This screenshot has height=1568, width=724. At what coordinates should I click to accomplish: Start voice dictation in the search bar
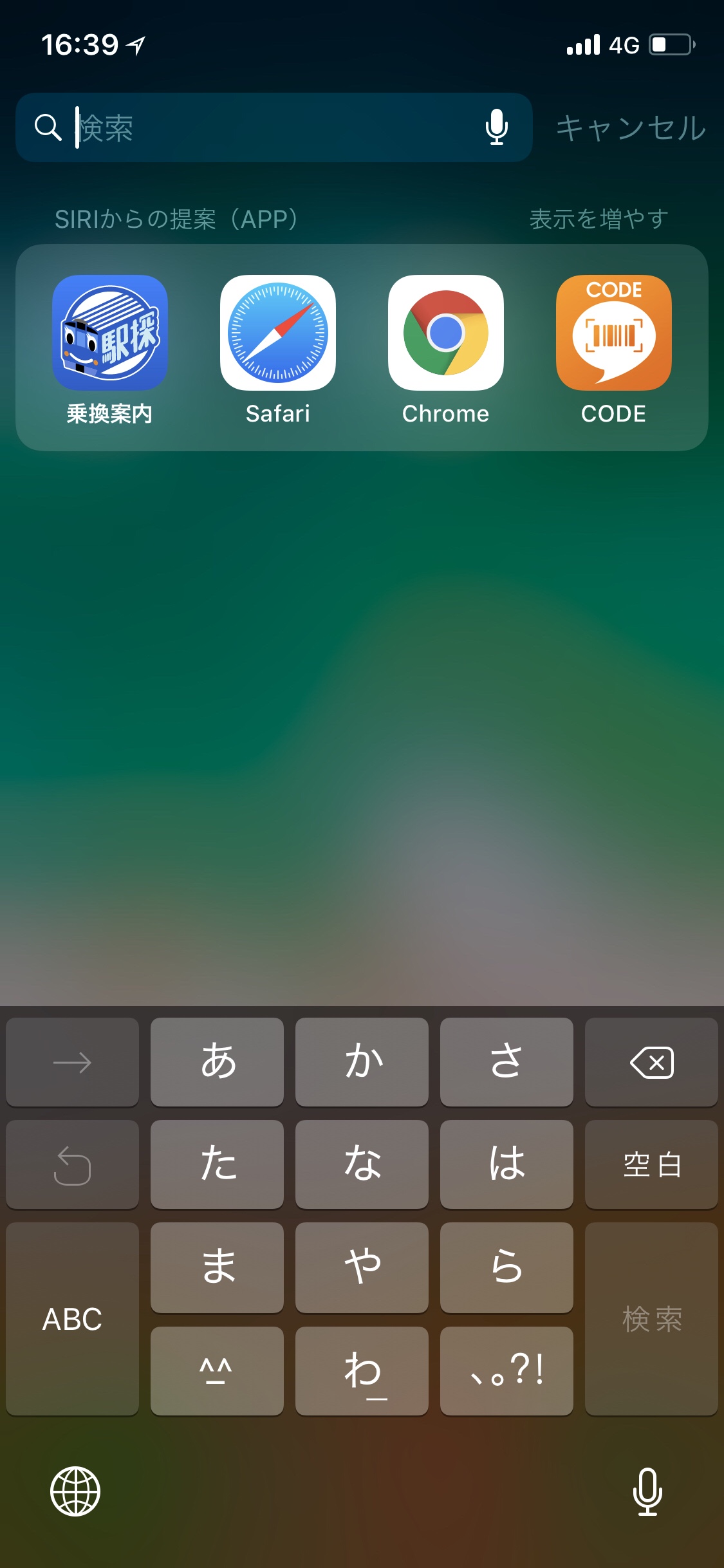pos(496,127)
